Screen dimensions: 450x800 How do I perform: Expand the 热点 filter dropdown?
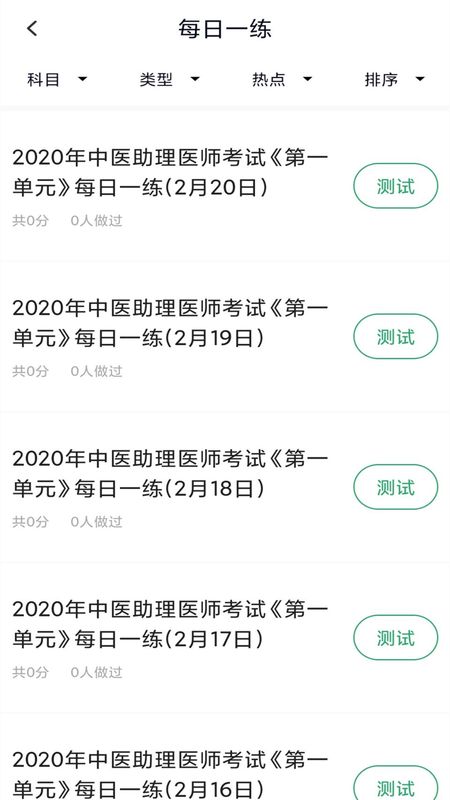tap(282, 80)
